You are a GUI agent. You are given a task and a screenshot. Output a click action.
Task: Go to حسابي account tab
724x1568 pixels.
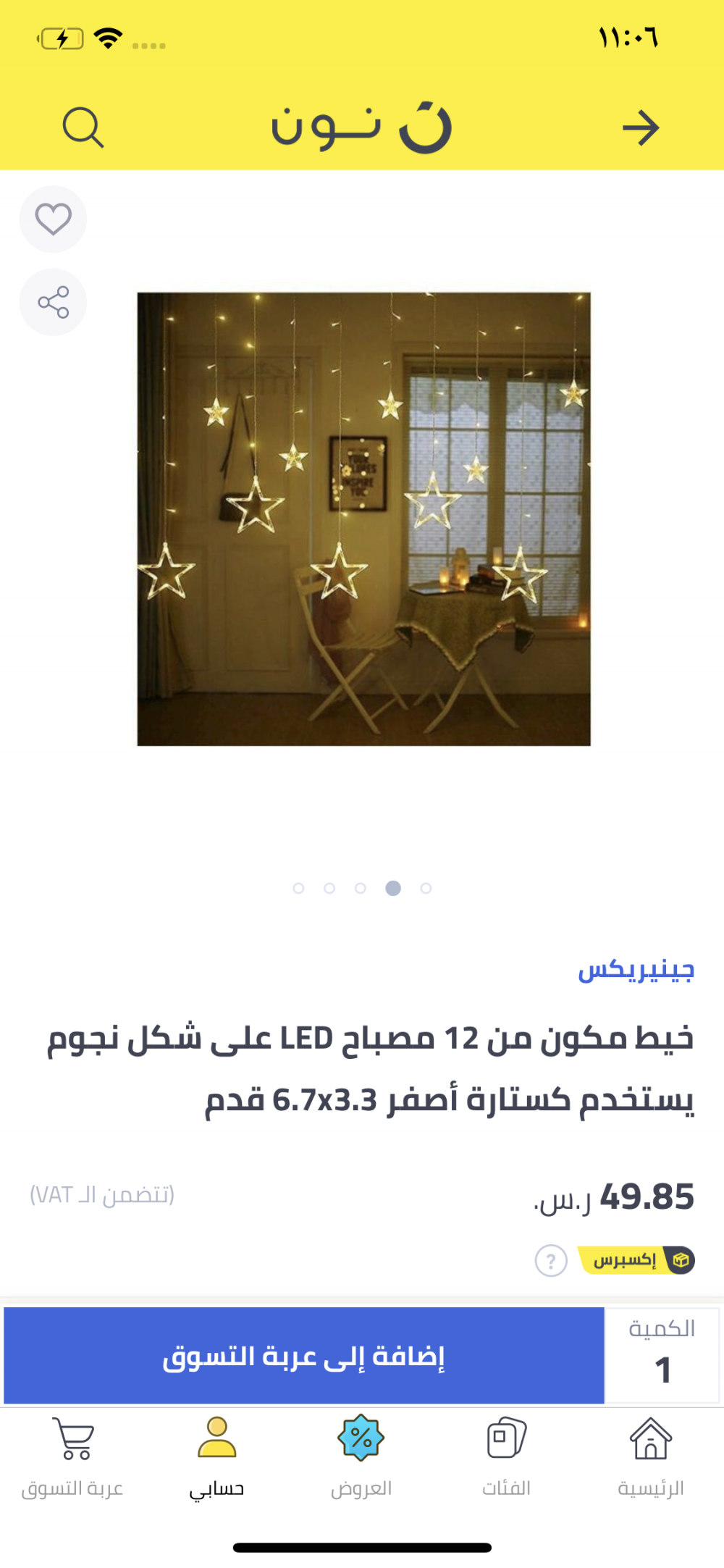[x=216, y=1456]
